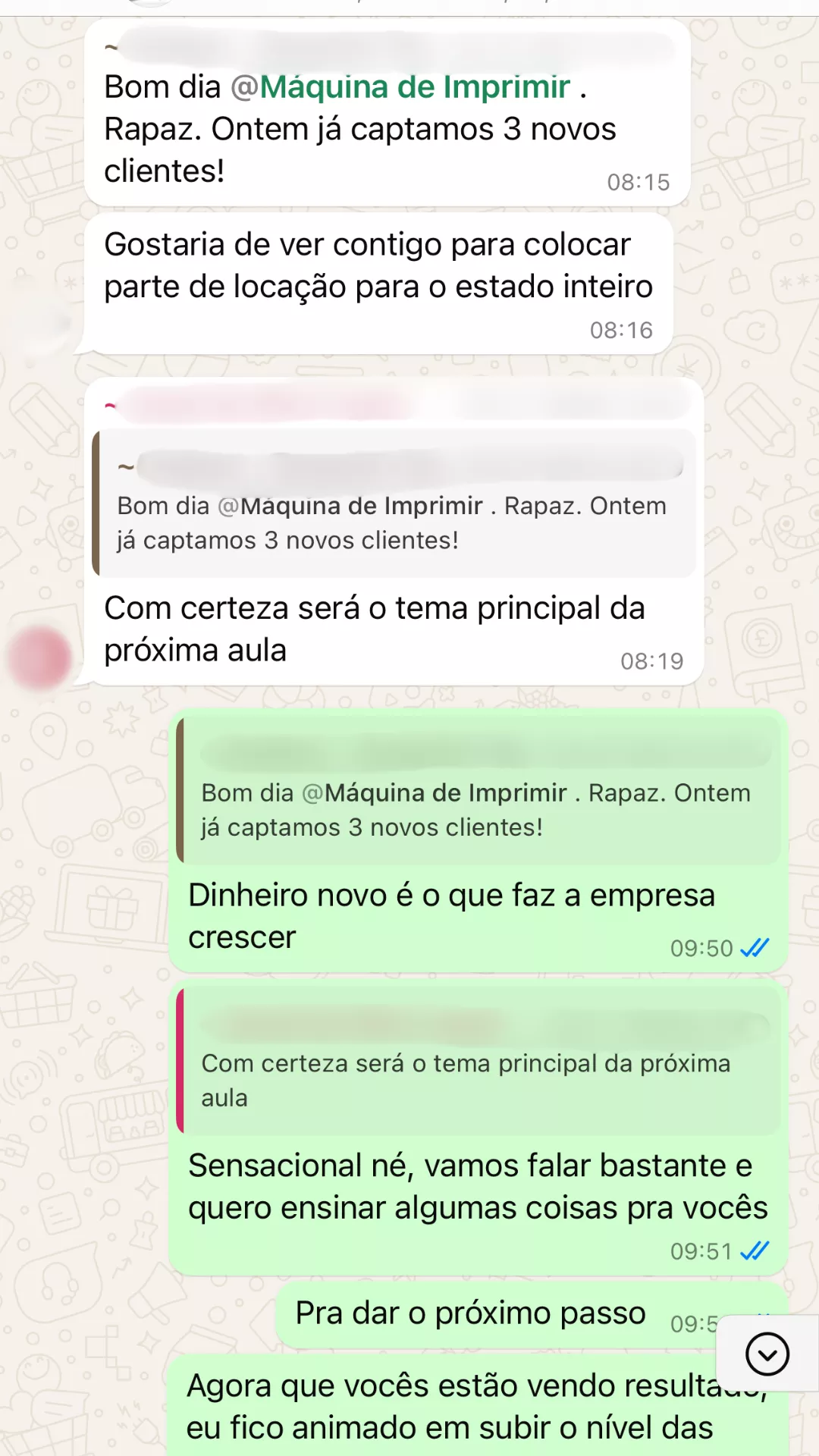Tap the quoted reply above "Sensacional né, vamos falar bastante"
This screenshot has height=1456, width=819.
click(479, 1062)
